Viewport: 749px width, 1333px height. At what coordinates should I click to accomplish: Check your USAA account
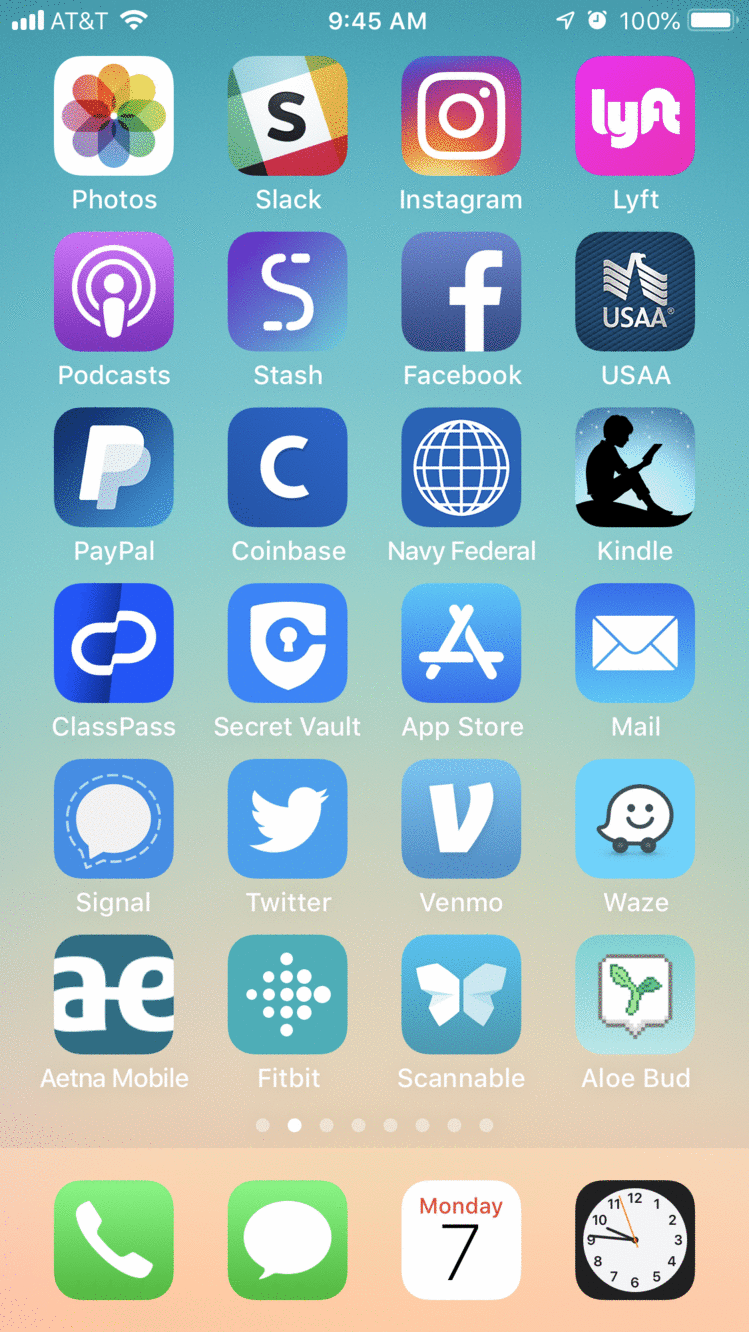[635, 291]
